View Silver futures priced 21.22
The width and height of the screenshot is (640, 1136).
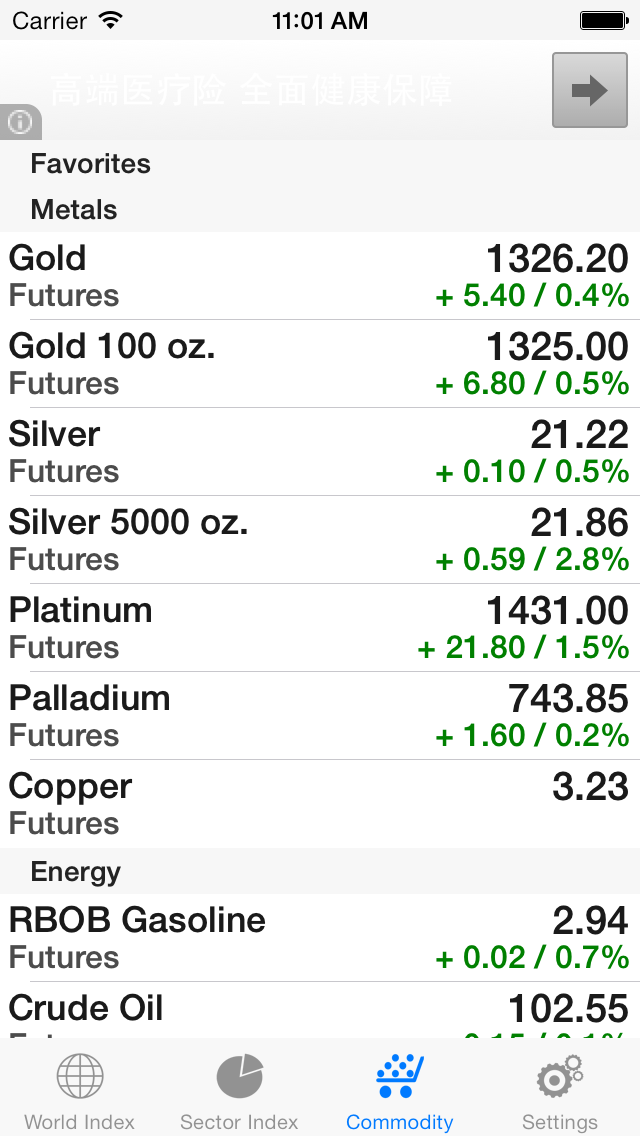coord(320,452)
